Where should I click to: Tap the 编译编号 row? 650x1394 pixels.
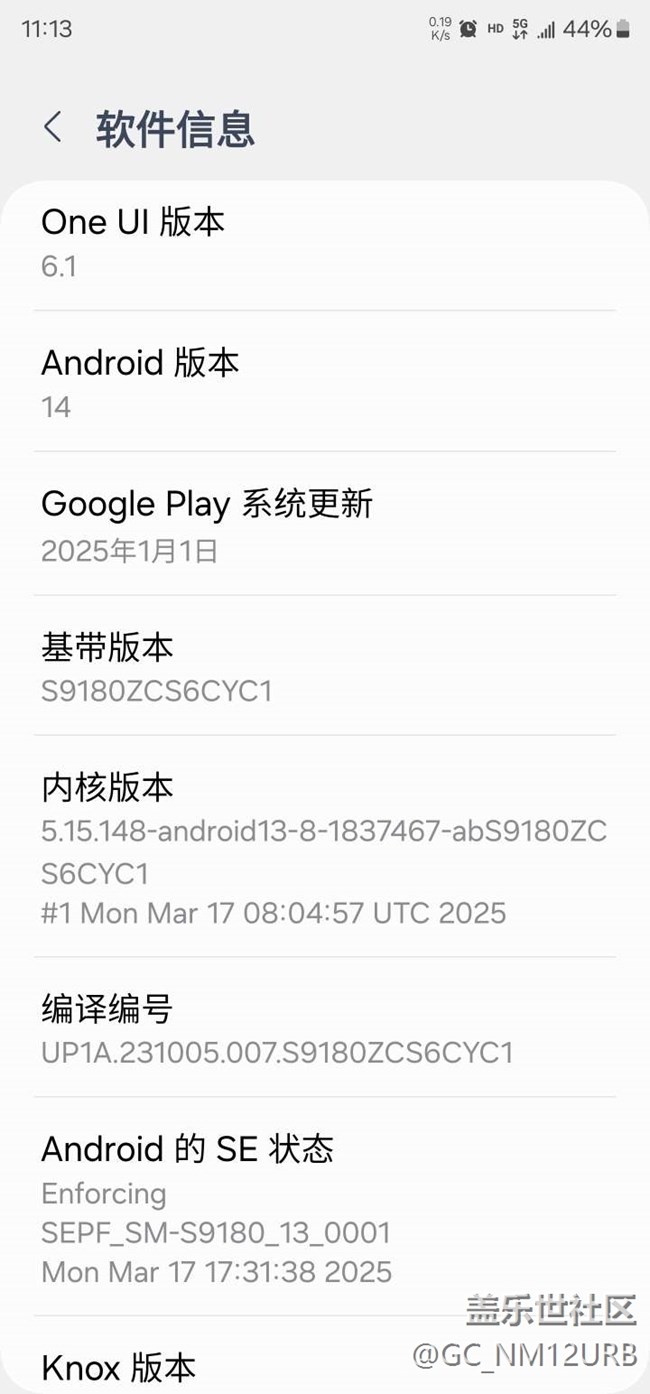[324, 1028]
